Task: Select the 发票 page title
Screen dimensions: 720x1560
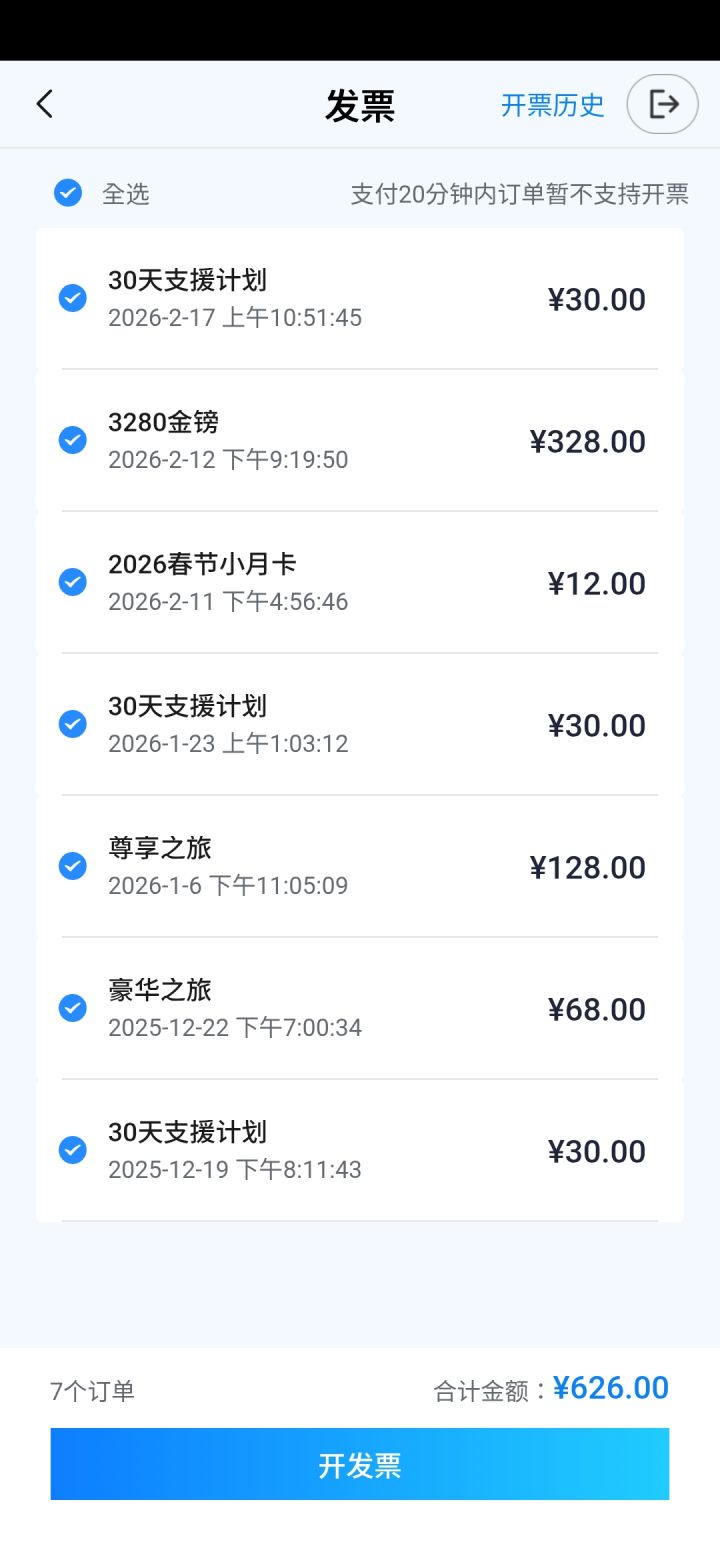Action: (360, 103)
